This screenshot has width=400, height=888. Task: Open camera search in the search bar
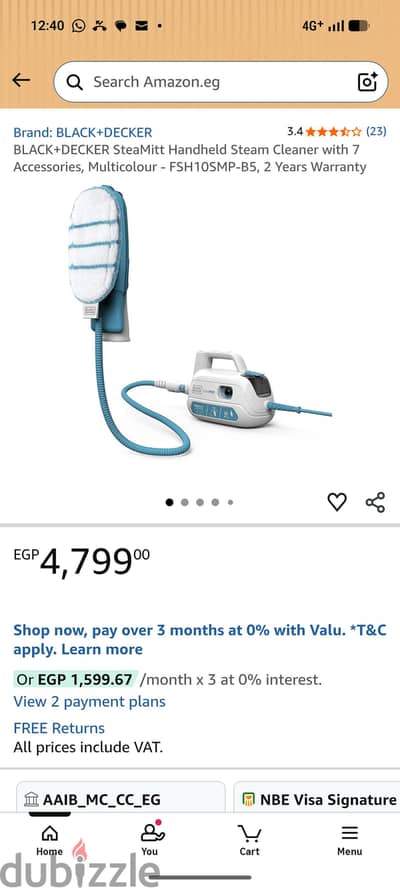[x=368, y=82]
